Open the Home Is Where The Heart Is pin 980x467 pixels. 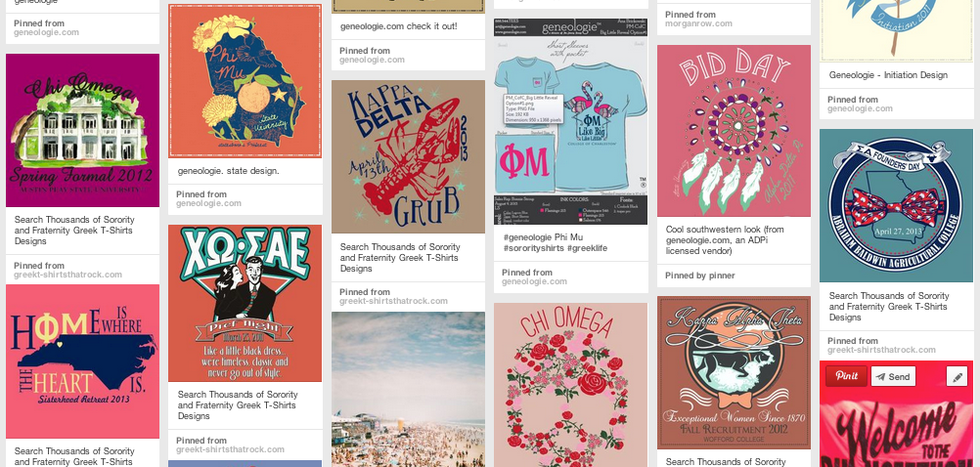click(x=82, y=360)
